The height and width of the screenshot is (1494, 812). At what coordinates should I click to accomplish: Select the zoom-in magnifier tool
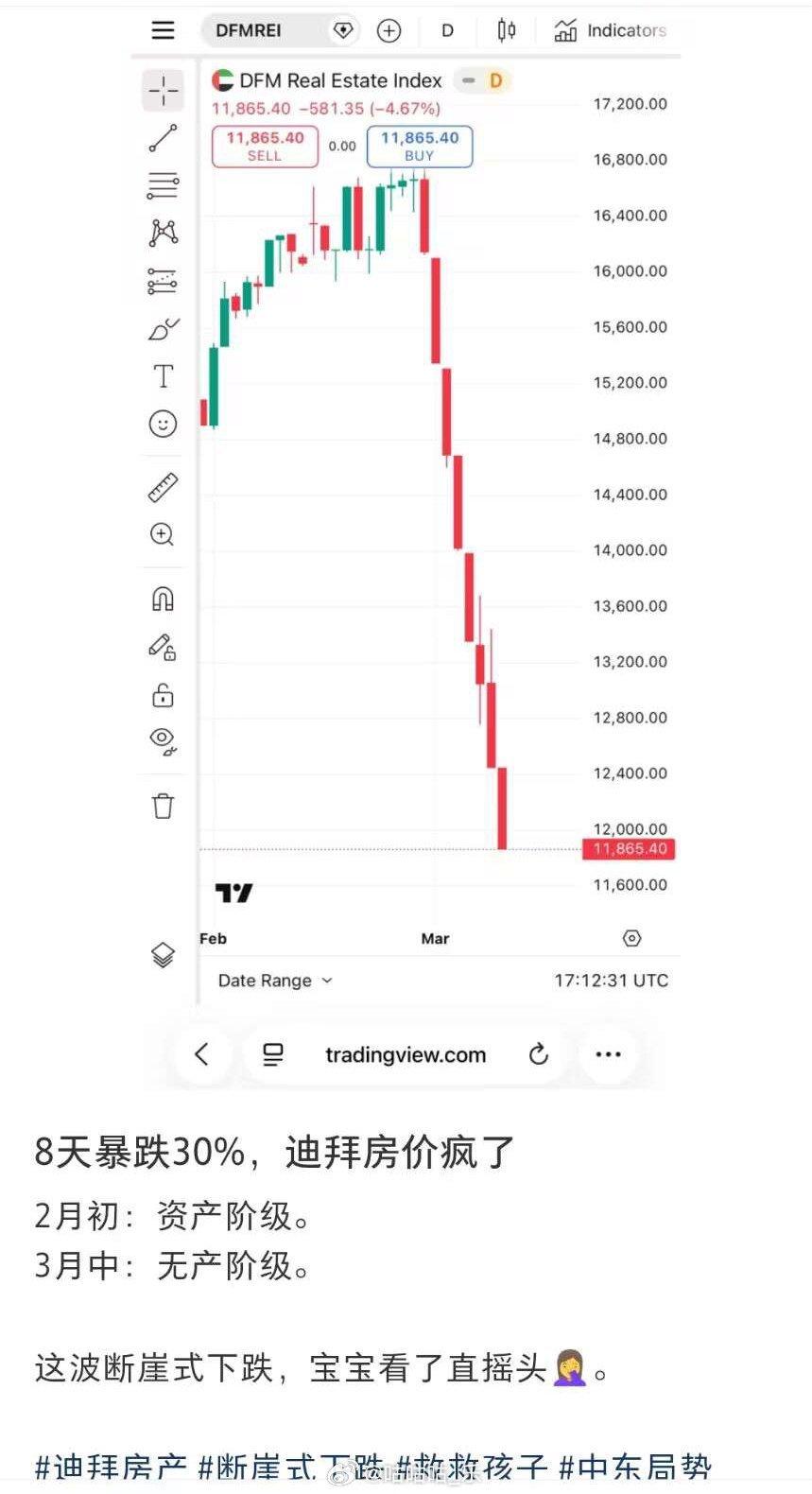pos(163,535)
